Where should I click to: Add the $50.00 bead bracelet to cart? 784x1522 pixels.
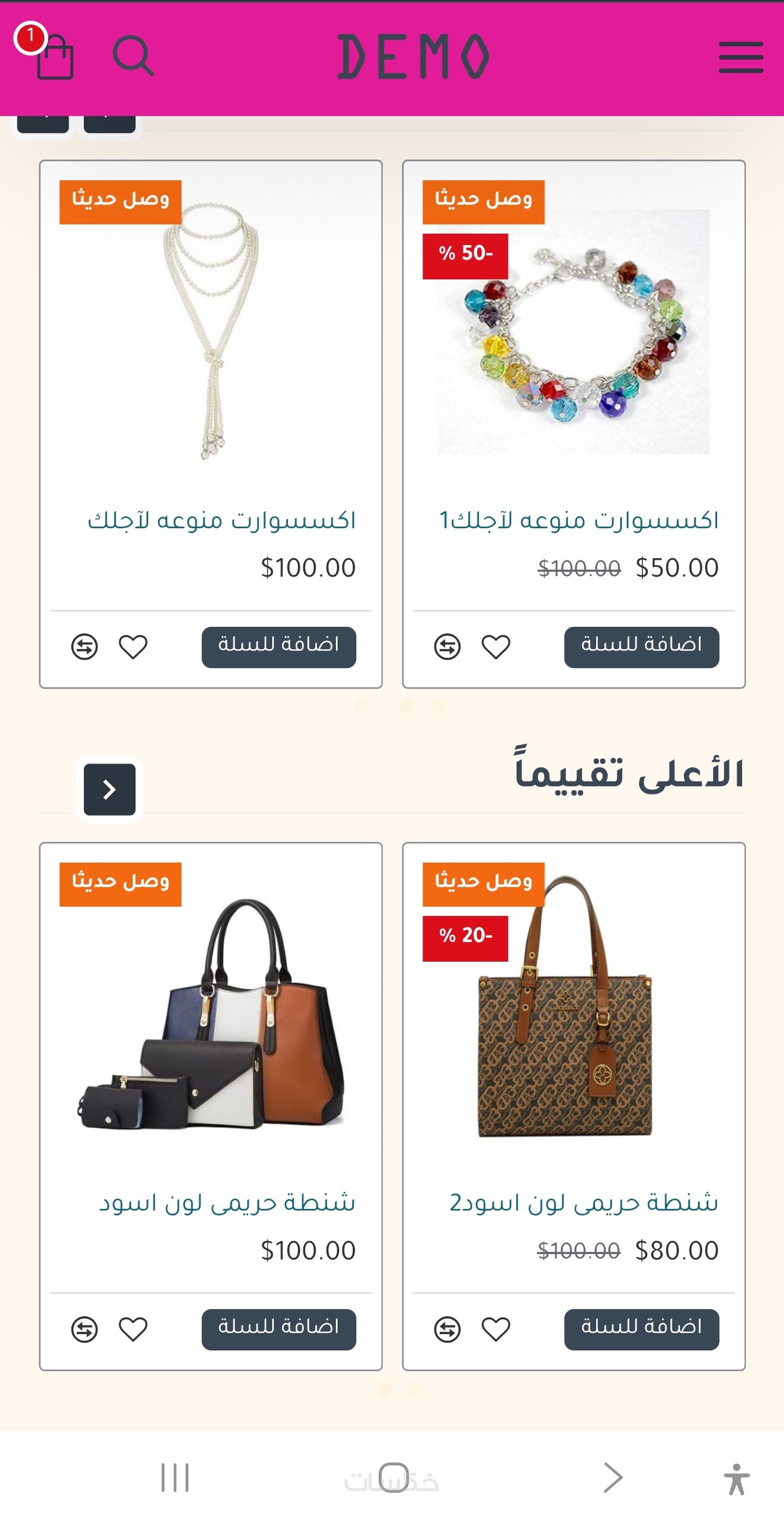[641, 647]
